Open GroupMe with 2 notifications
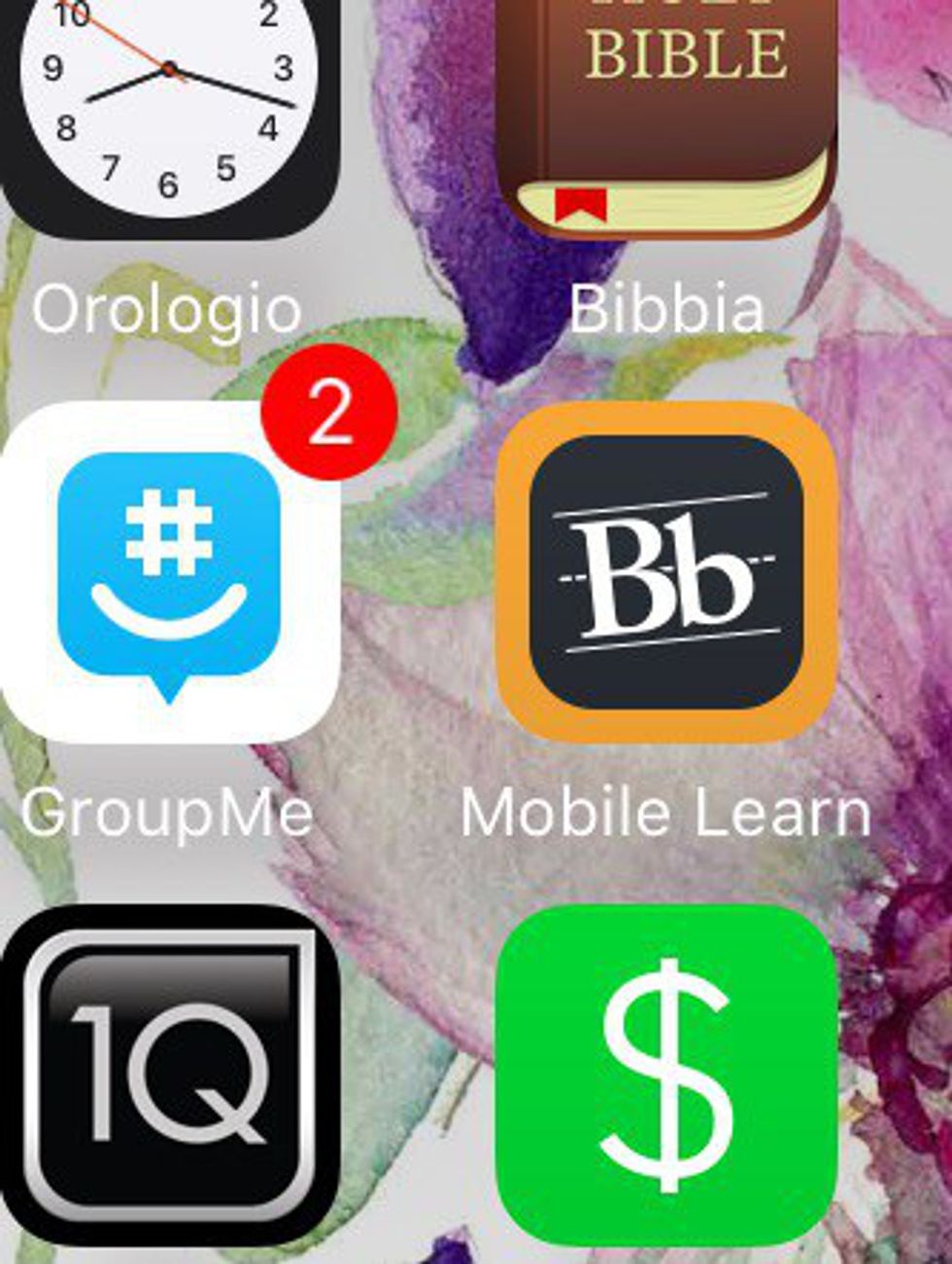Viewport: 952px width, 1264px height. tap(170, 573)
